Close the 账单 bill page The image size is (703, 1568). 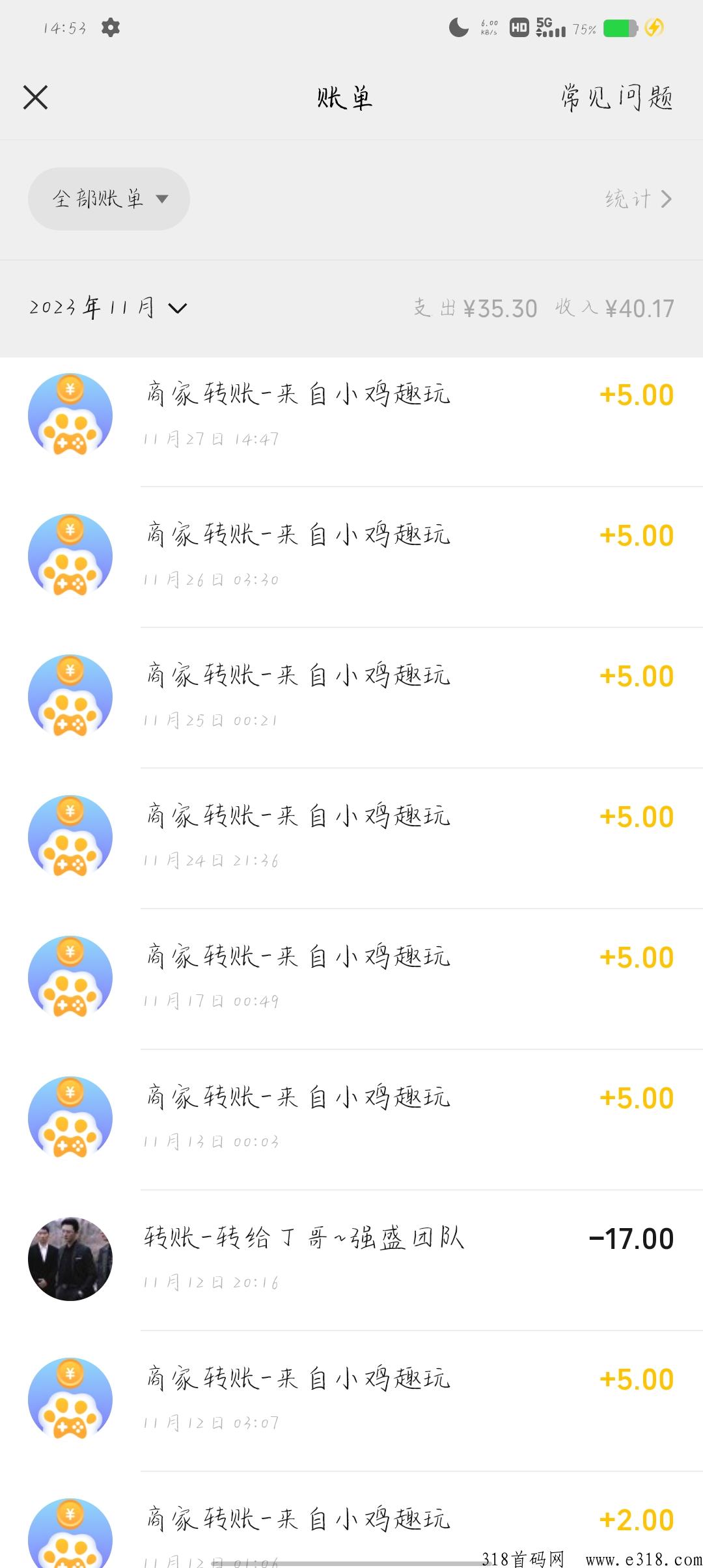35,98
